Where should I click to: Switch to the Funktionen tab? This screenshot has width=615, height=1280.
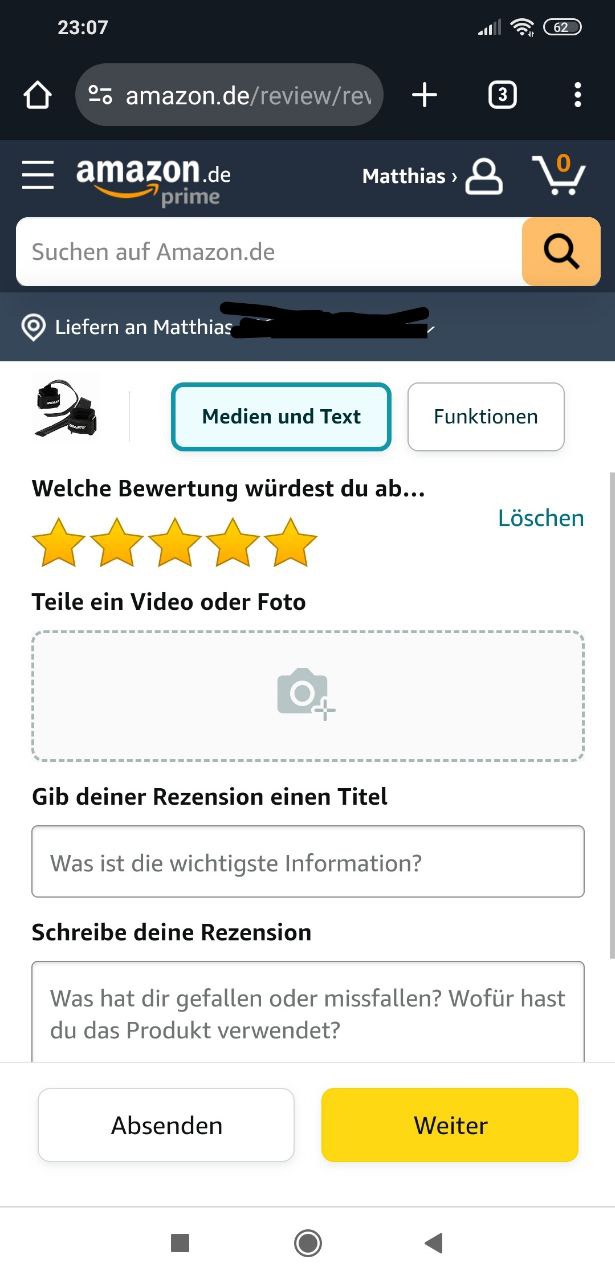(486, 417)
